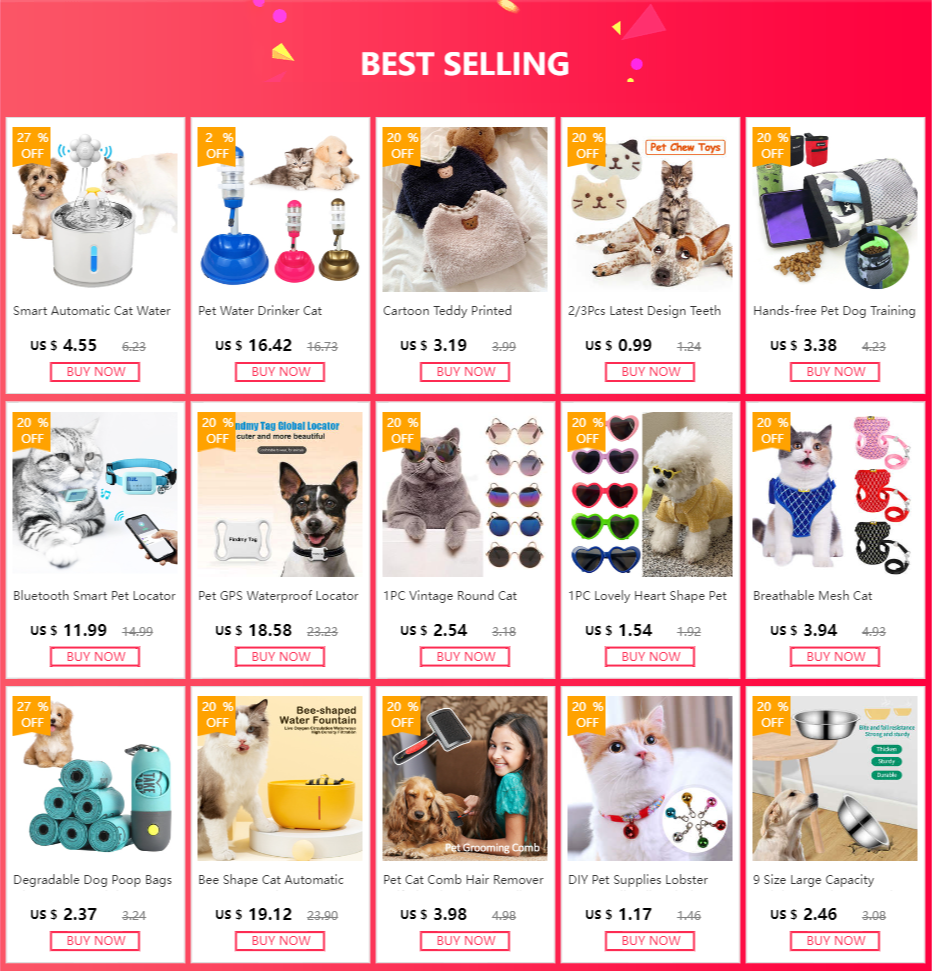View the Pet GPS Waterproof Locator item
Screen dimensions: 932x971
[x=280, y=540]
